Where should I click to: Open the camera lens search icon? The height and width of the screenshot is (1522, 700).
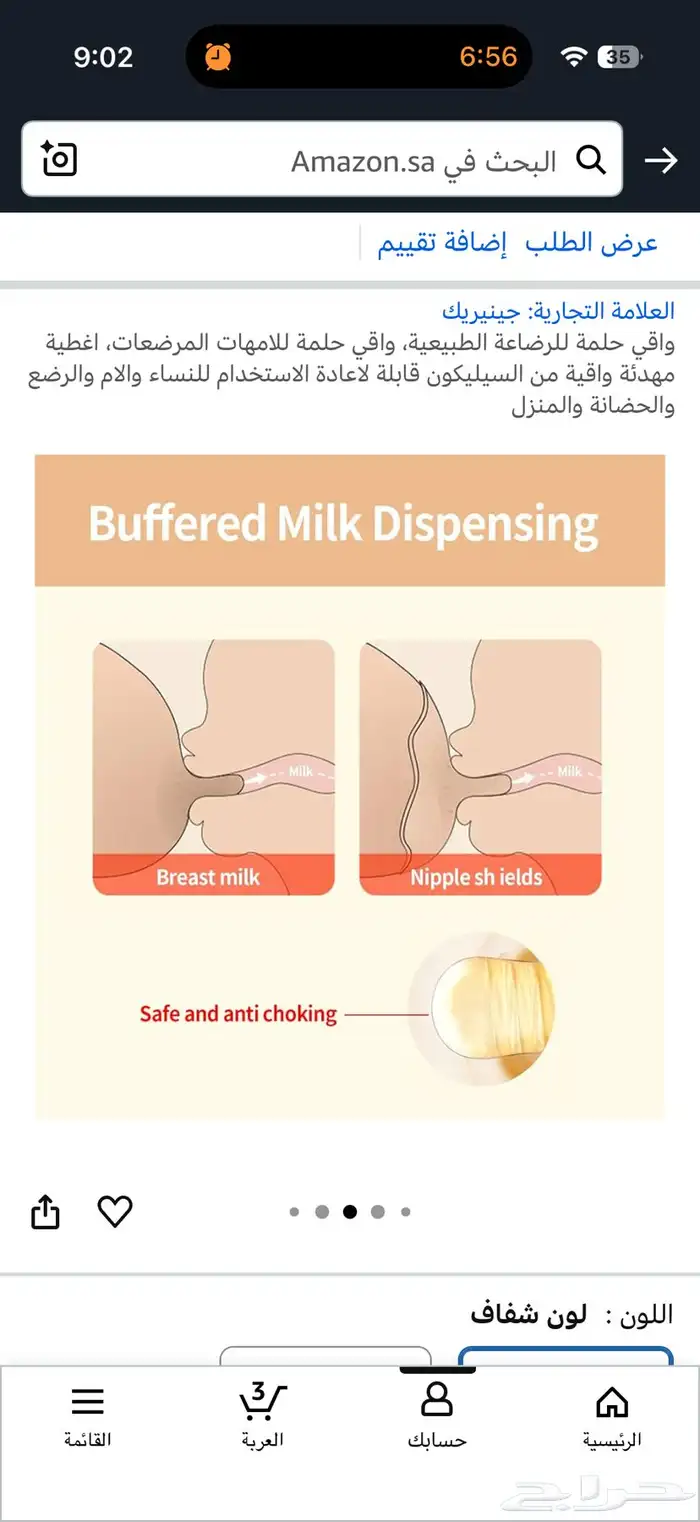59,160
